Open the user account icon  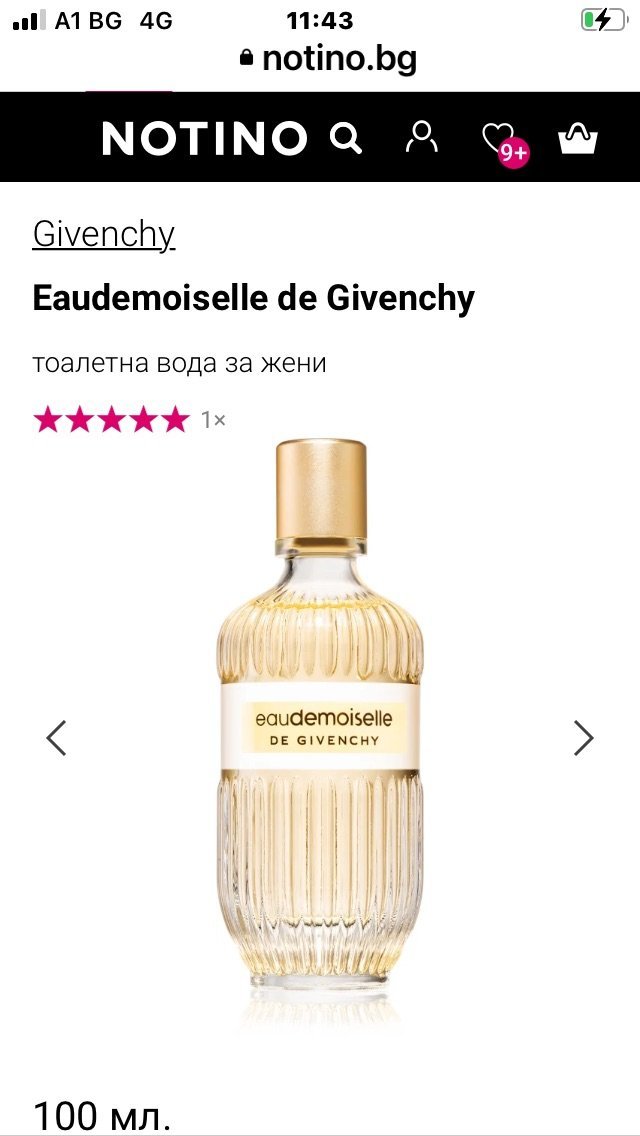click(x=421, y=137)
